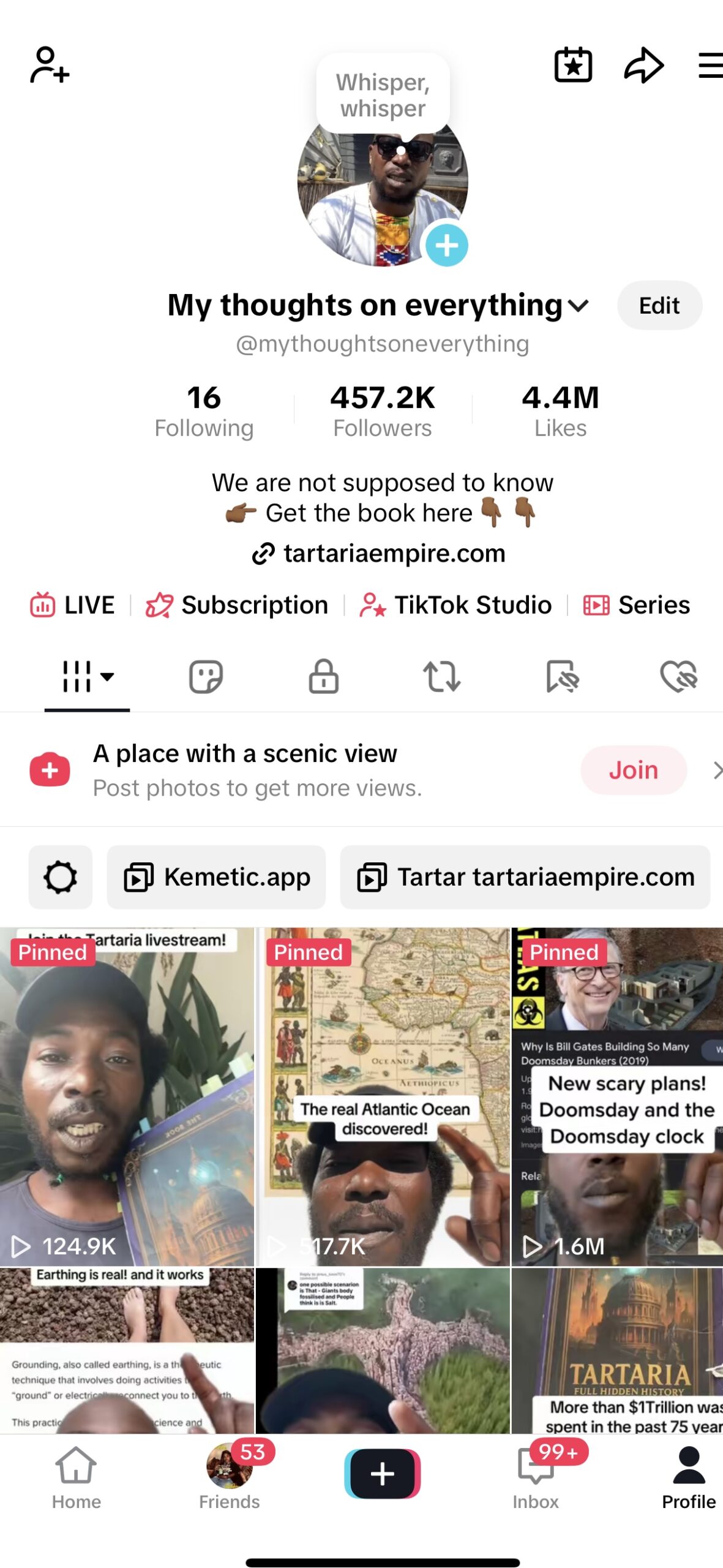Open the Subscription section
723x1568 pixels.
click(238, 605)
